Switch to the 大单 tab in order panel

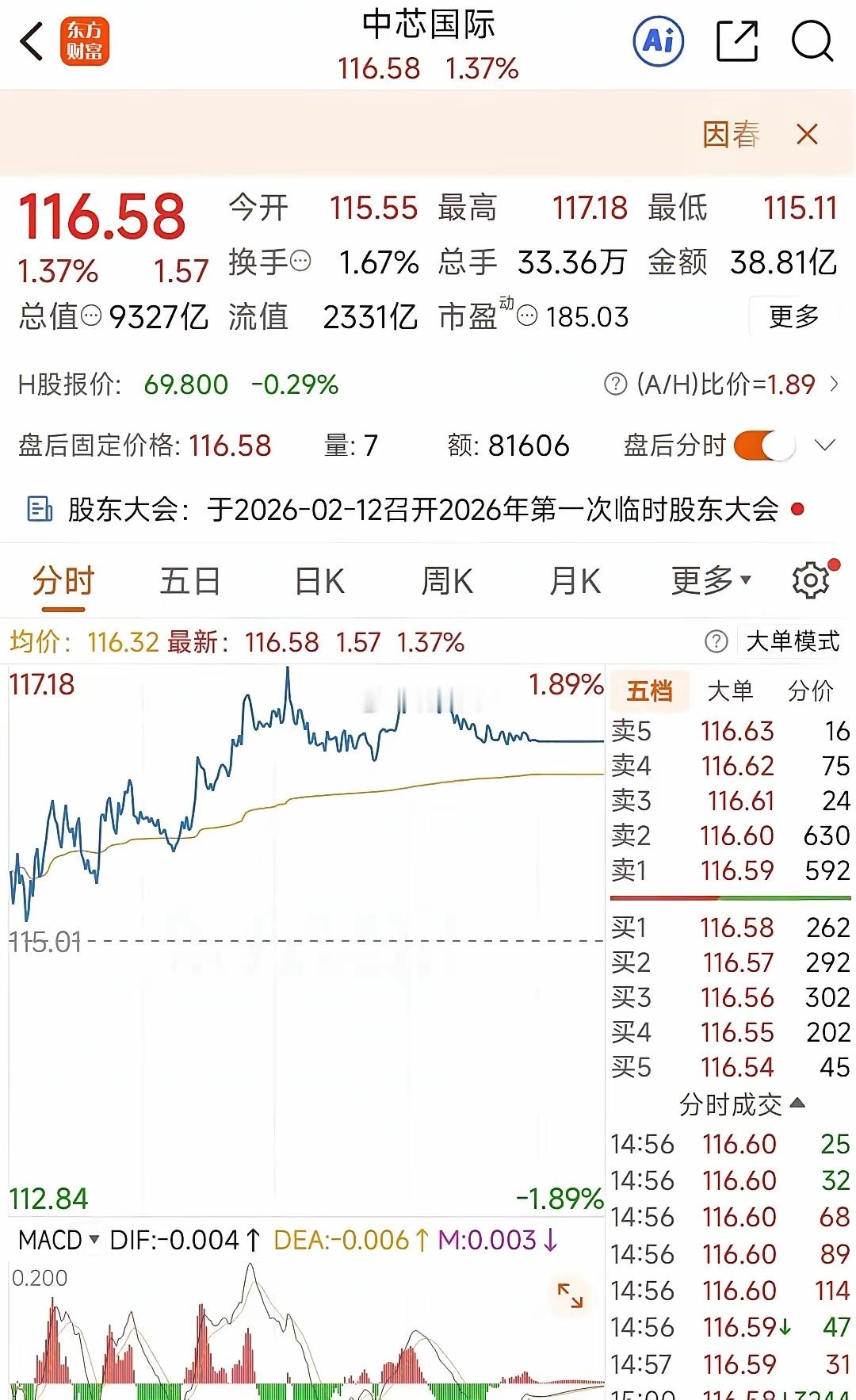(730, 690)
